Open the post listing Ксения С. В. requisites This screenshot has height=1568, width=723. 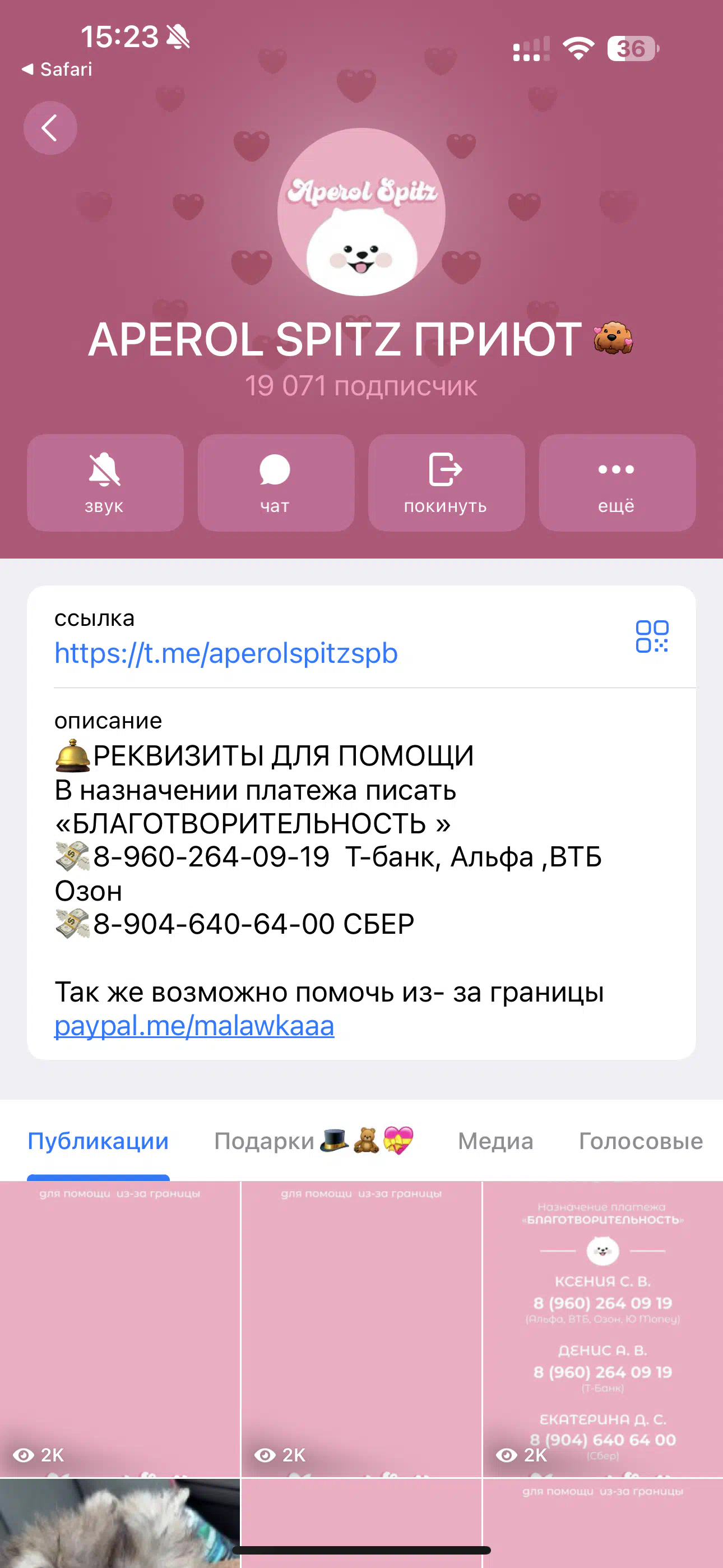point(602,1329)
